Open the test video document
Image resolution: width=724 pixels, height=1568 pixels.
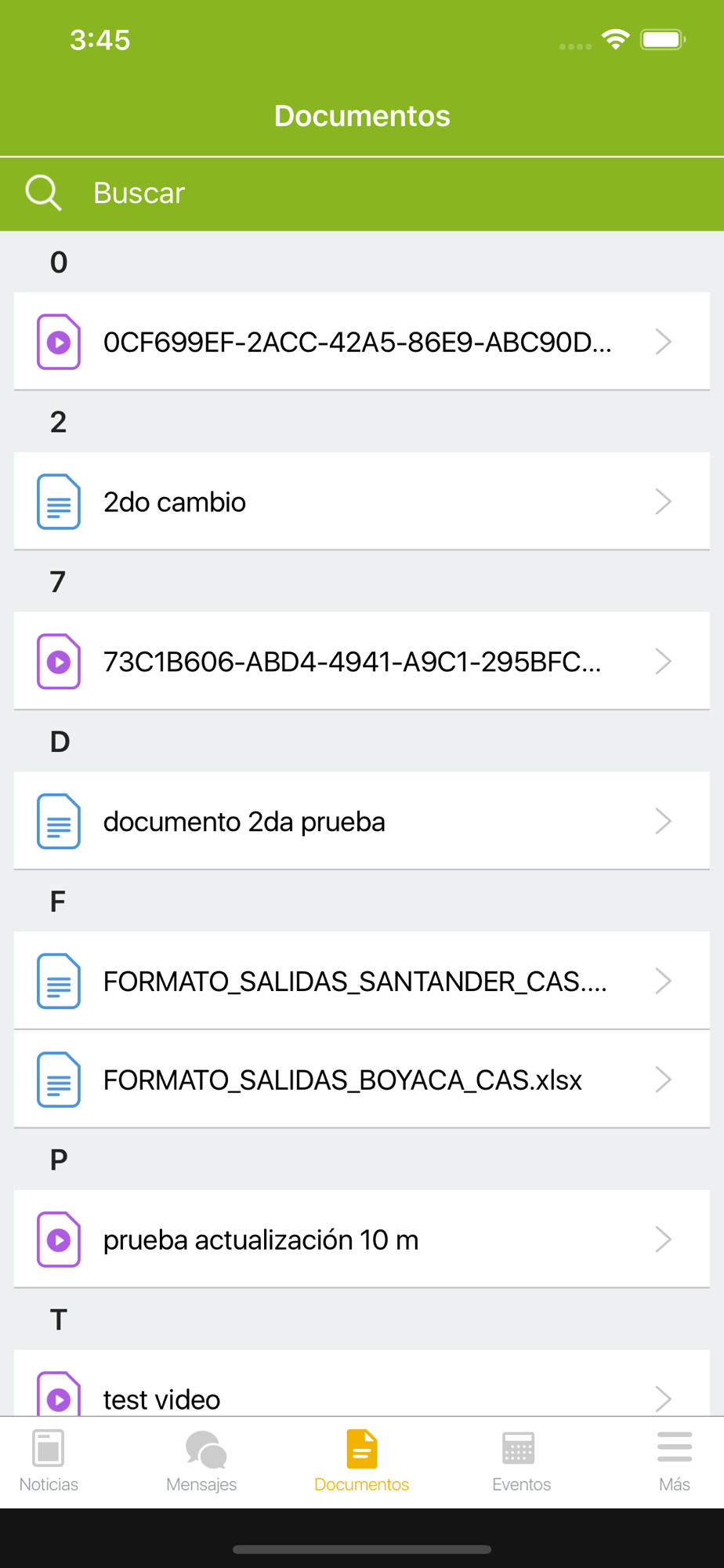click(x=362, y=1384)
